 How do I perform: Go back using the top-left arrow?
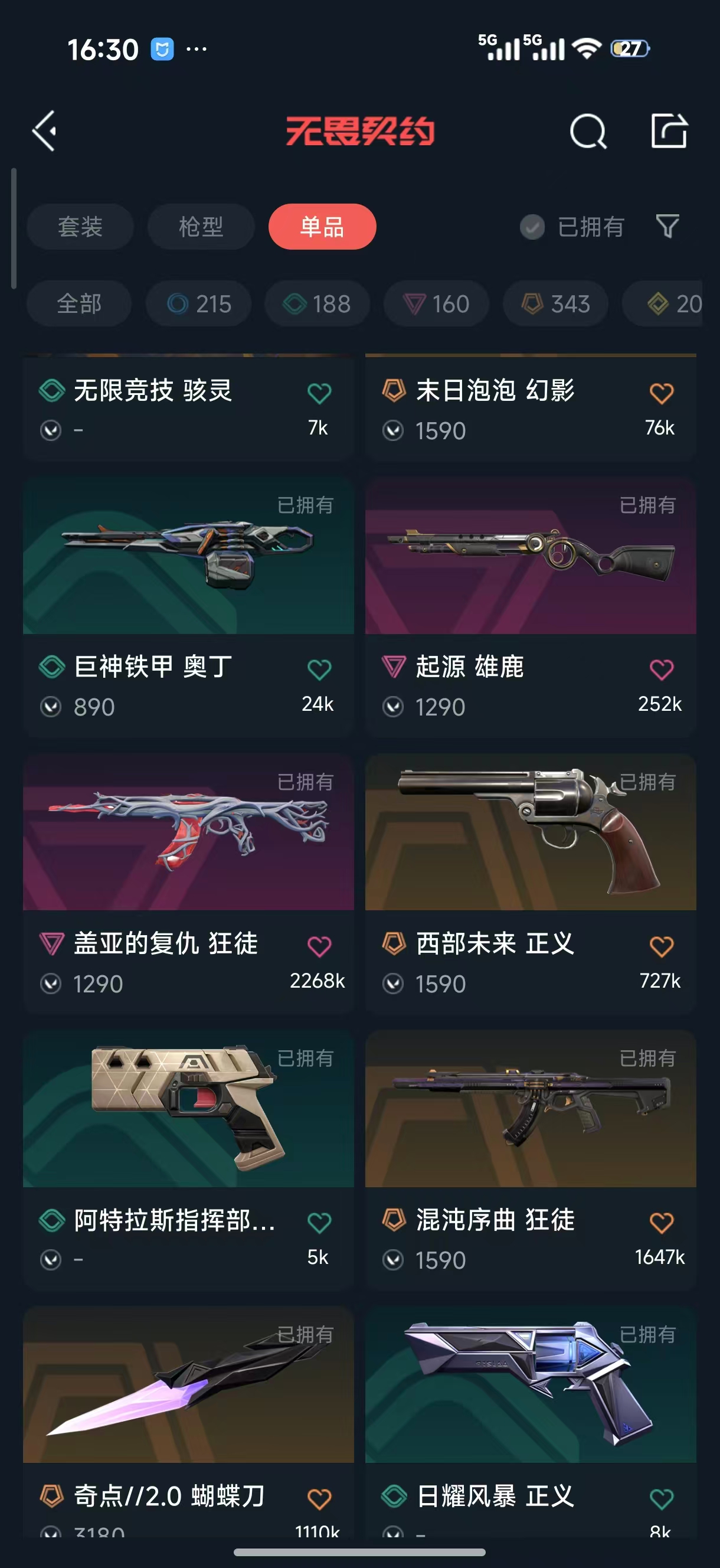coord(45,131)
